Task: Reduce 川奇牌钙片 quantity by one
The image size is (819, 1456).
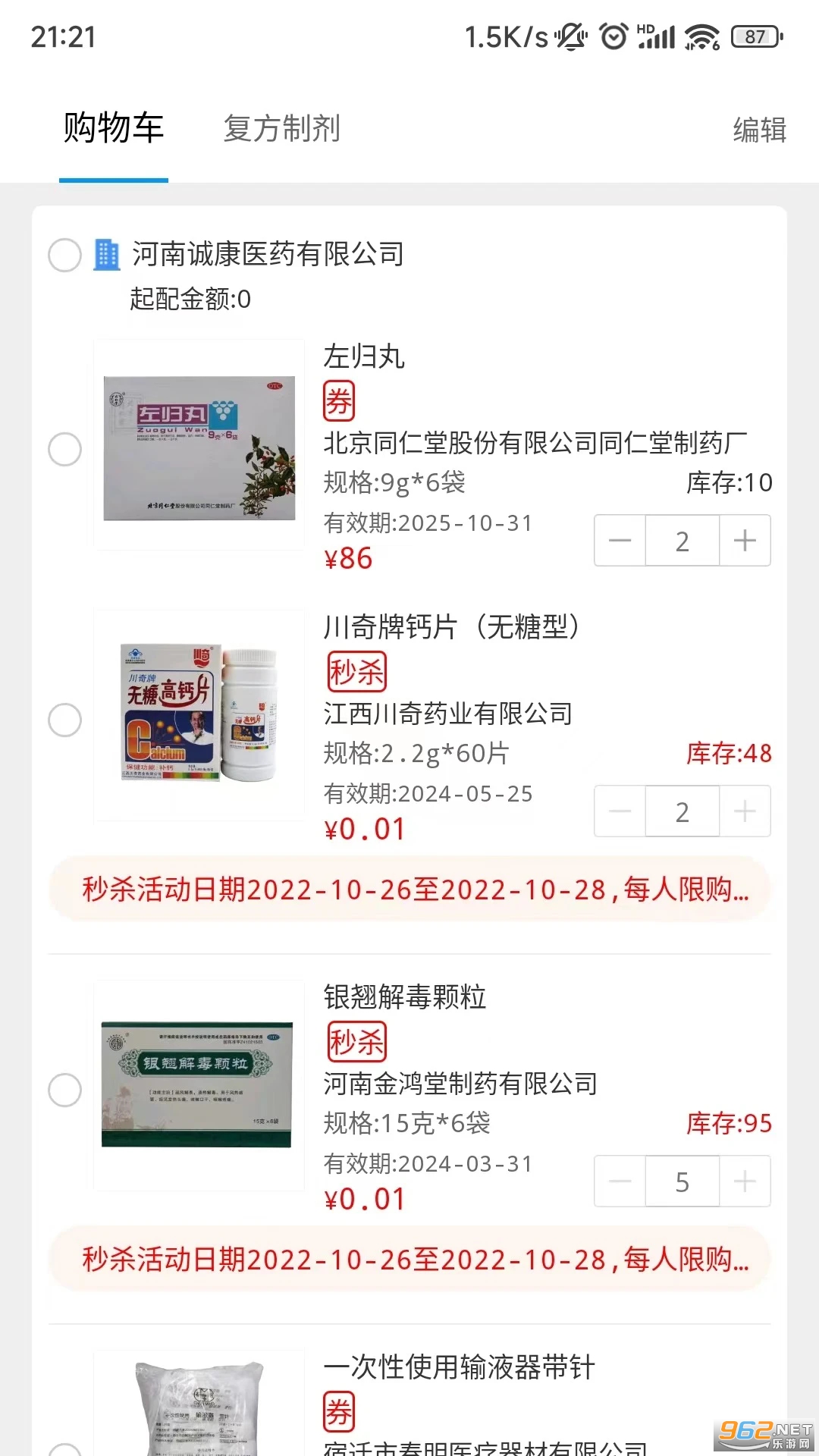Action: pos(620,811)
